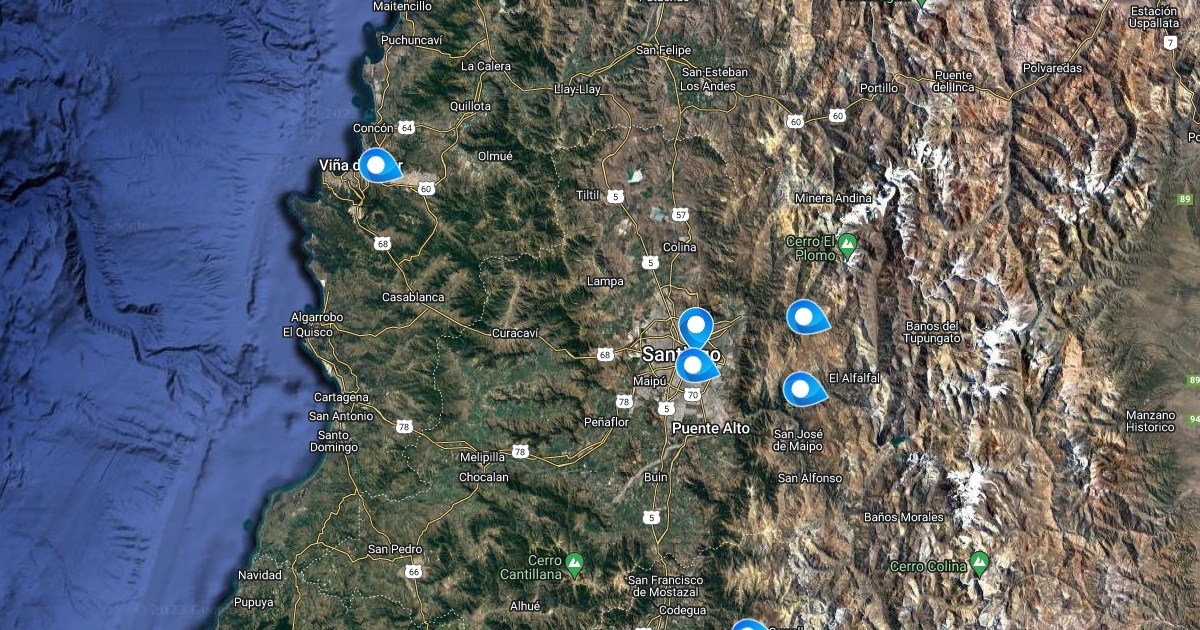Open the blue pin beside El Alfalfal
Viewport: 1200px width, 630px height.
[x=801, y=388]
